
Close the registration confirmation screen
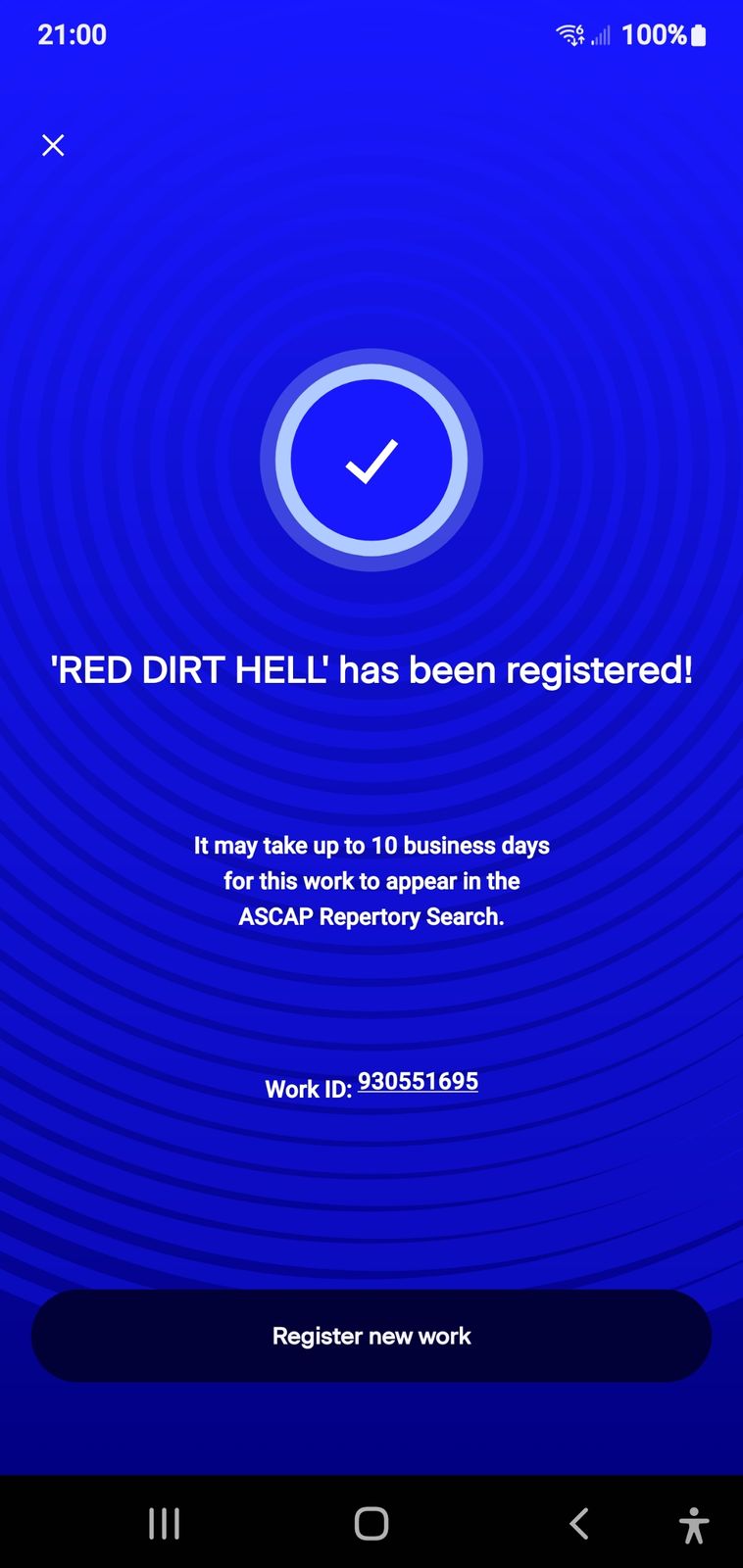click(53, 145)
